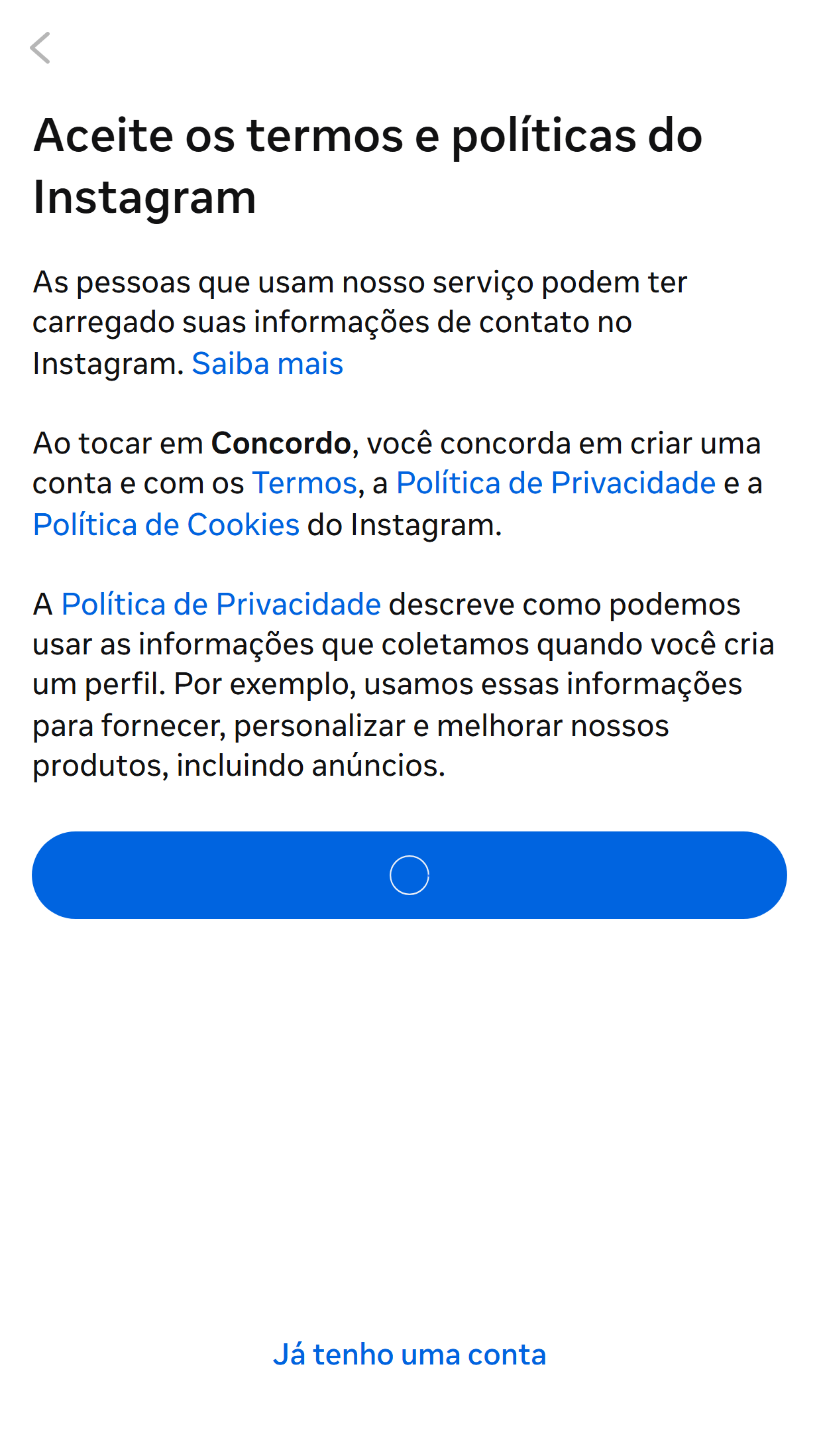Open Termos do Instagram

tap(303, 483)
